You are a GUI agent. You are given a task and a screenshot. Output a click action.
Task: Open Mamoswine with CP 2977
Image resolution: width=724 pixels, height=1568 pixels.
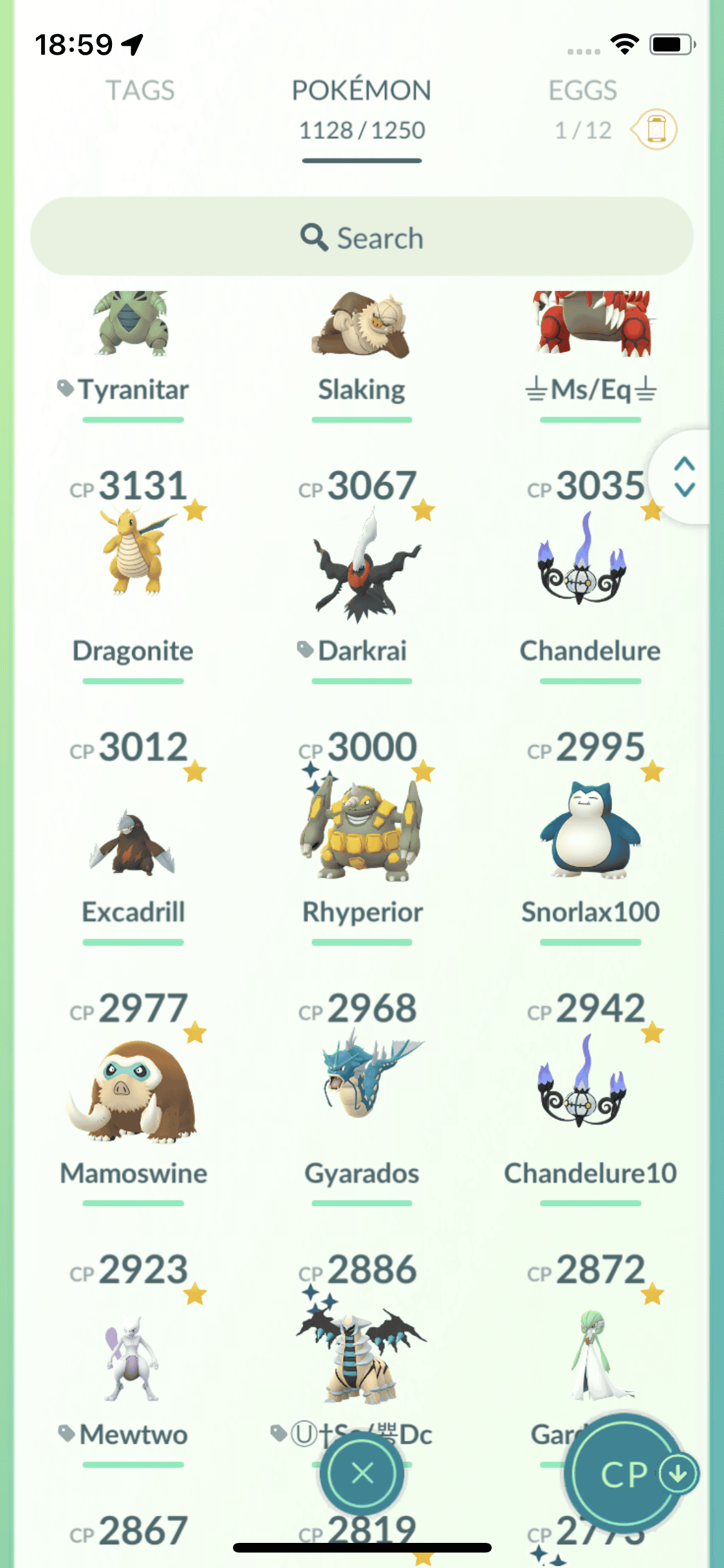(133, 1094)
